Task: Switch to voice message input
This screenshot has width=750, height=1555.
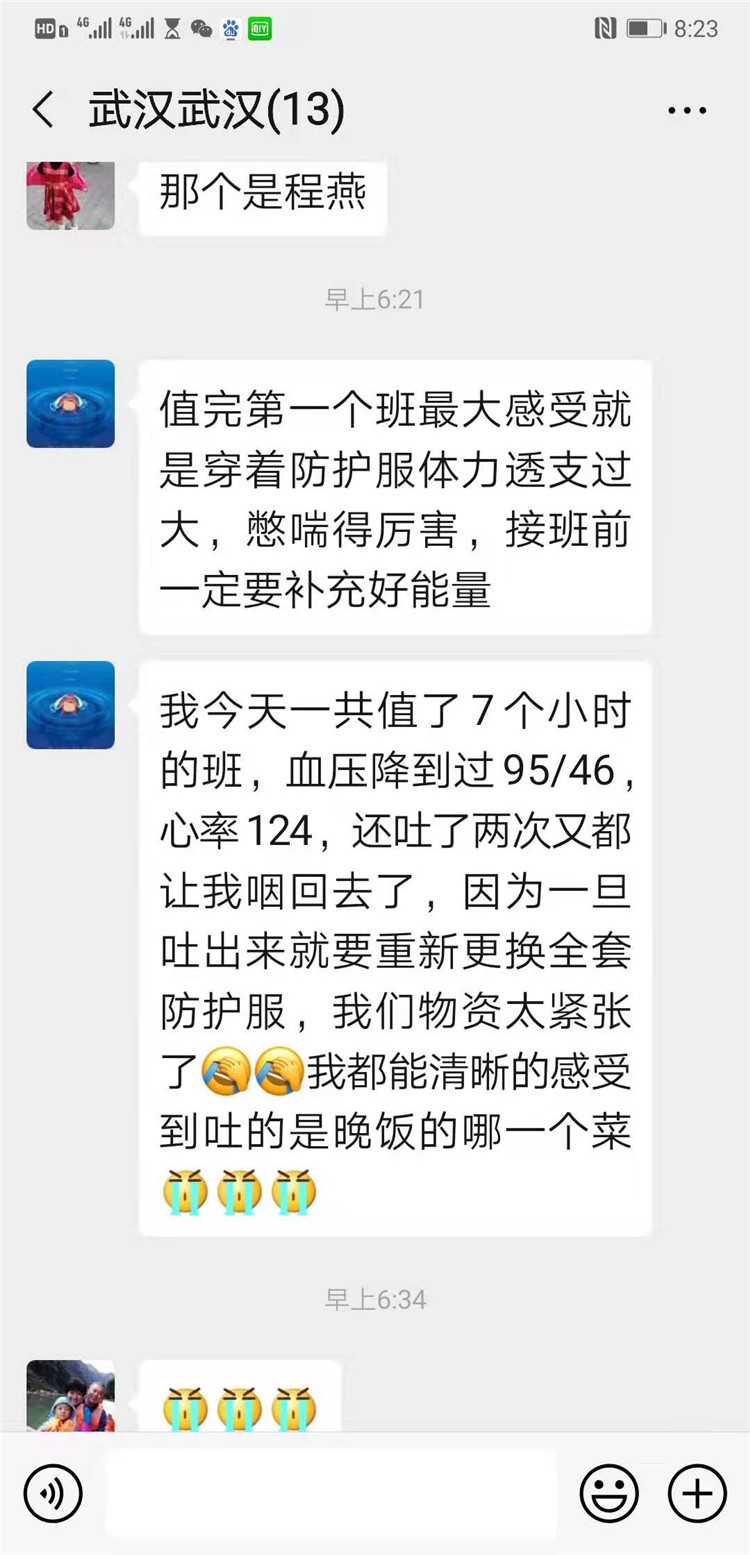Action: tap(52, 1493)
